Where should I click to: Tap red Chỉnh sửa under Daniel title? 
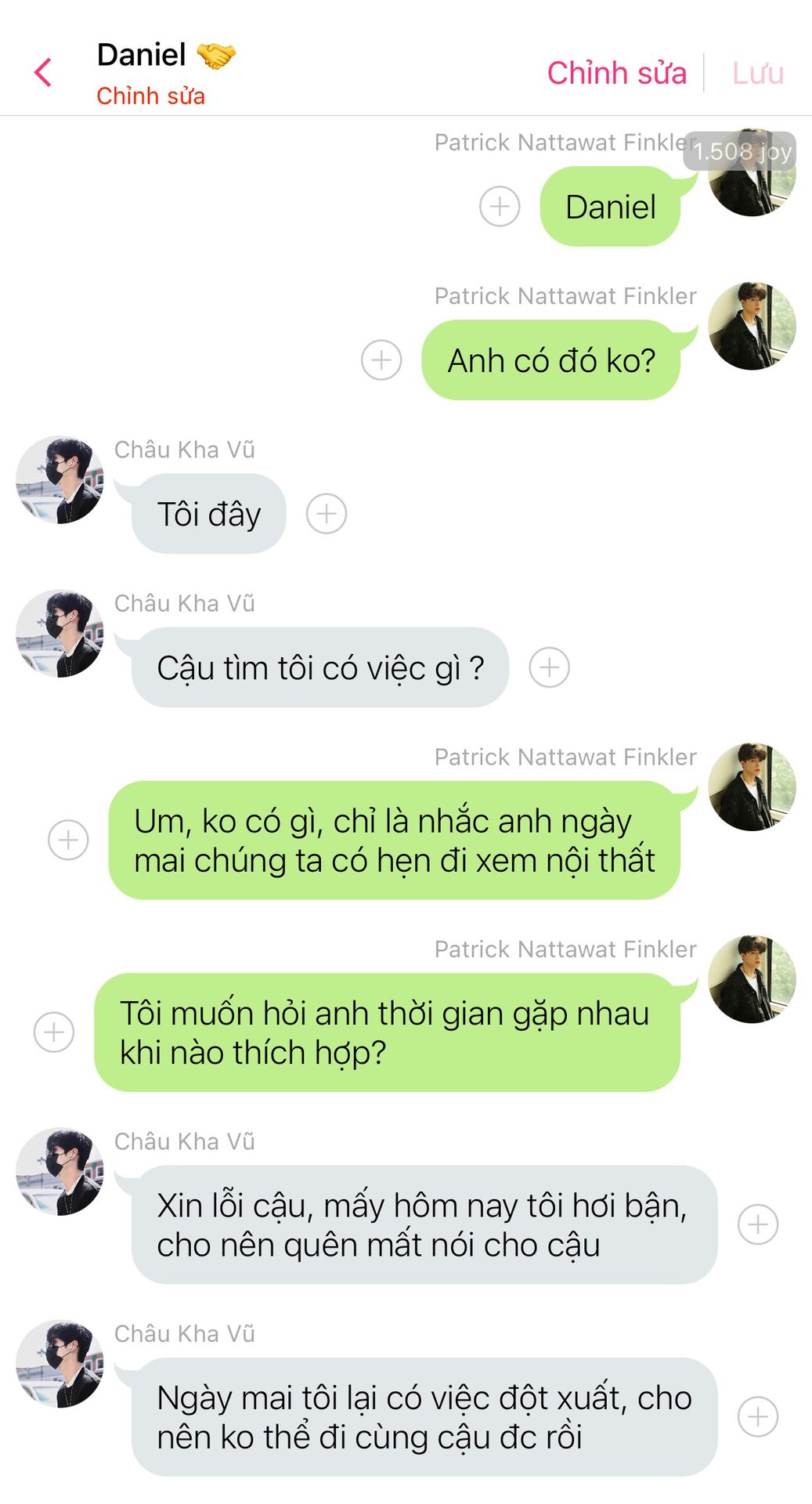pos(150,96)
